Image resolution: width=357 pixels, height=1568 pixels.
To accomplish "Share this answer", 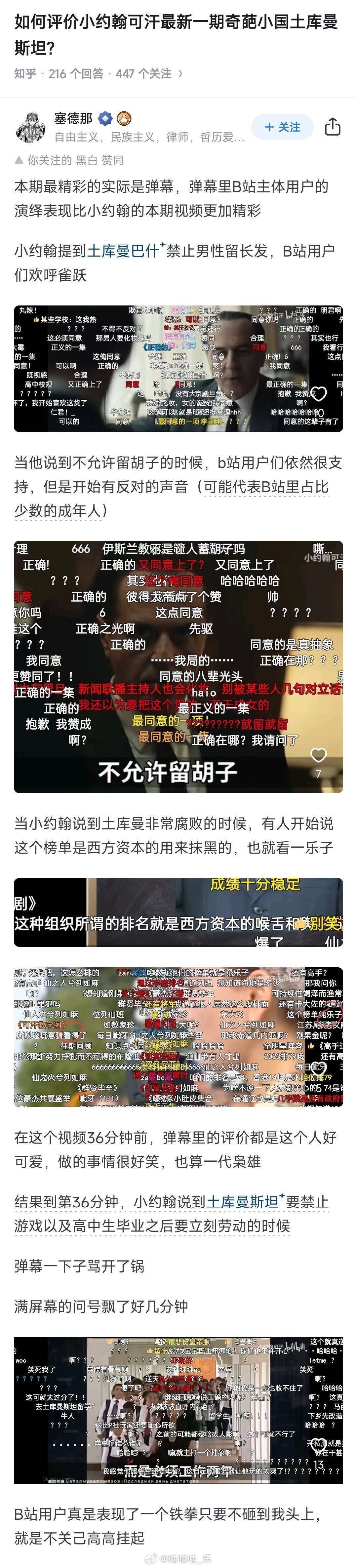I will click(332, 127).
